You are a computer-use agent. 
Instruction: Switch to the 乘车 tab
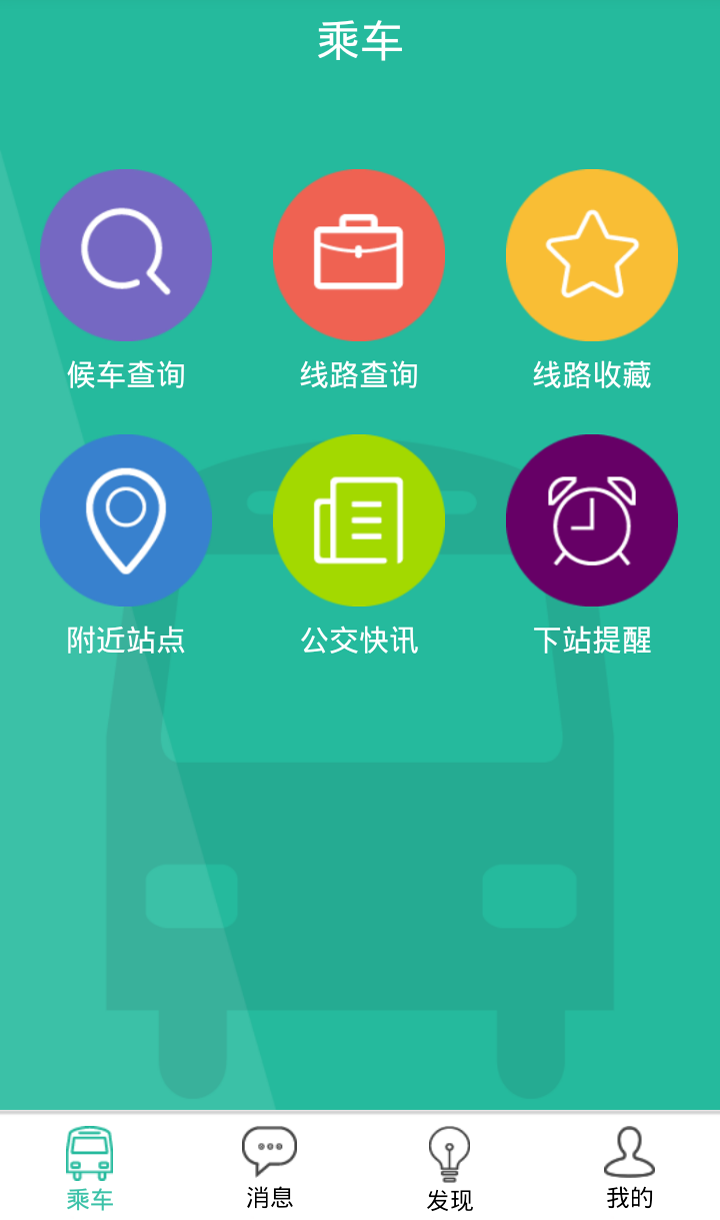pos(90,1166)
